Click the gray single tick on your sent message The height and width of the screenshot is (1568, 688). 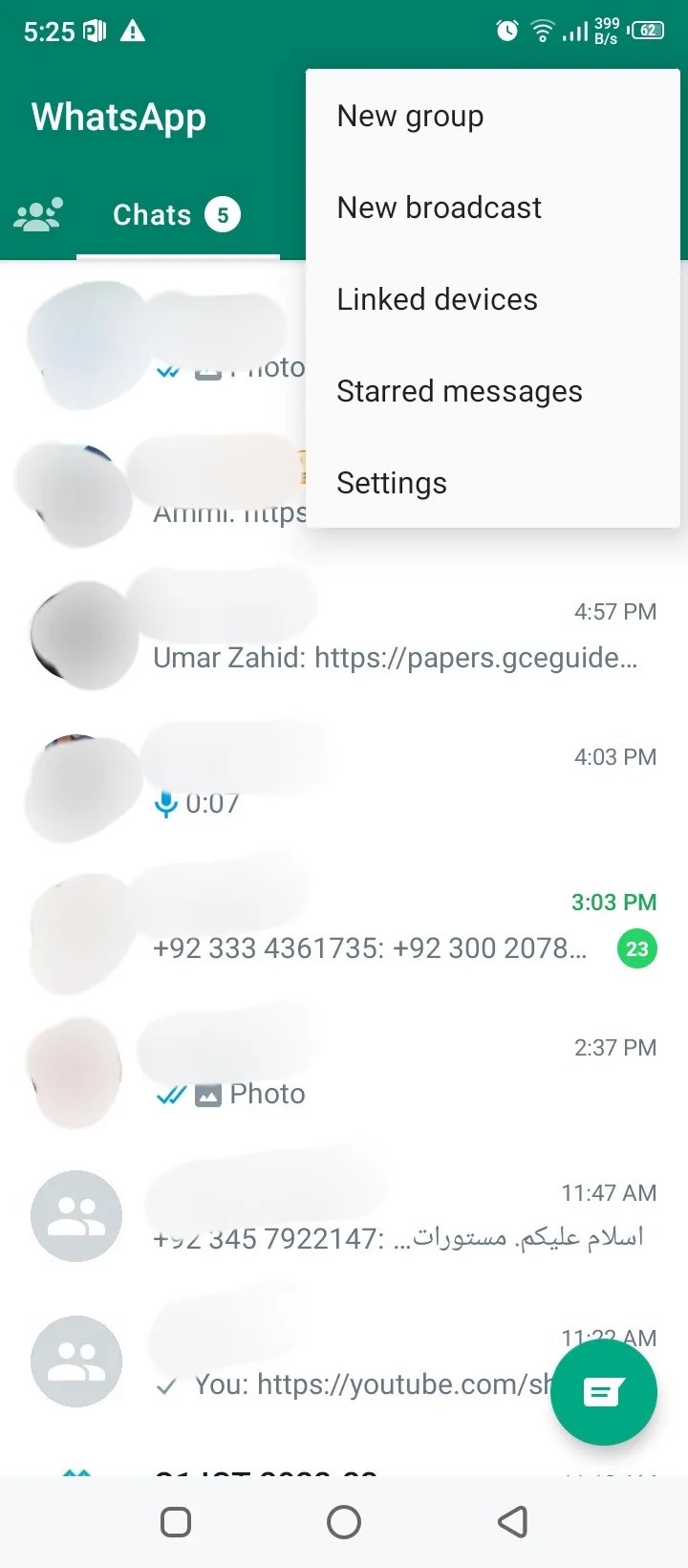167,1383
